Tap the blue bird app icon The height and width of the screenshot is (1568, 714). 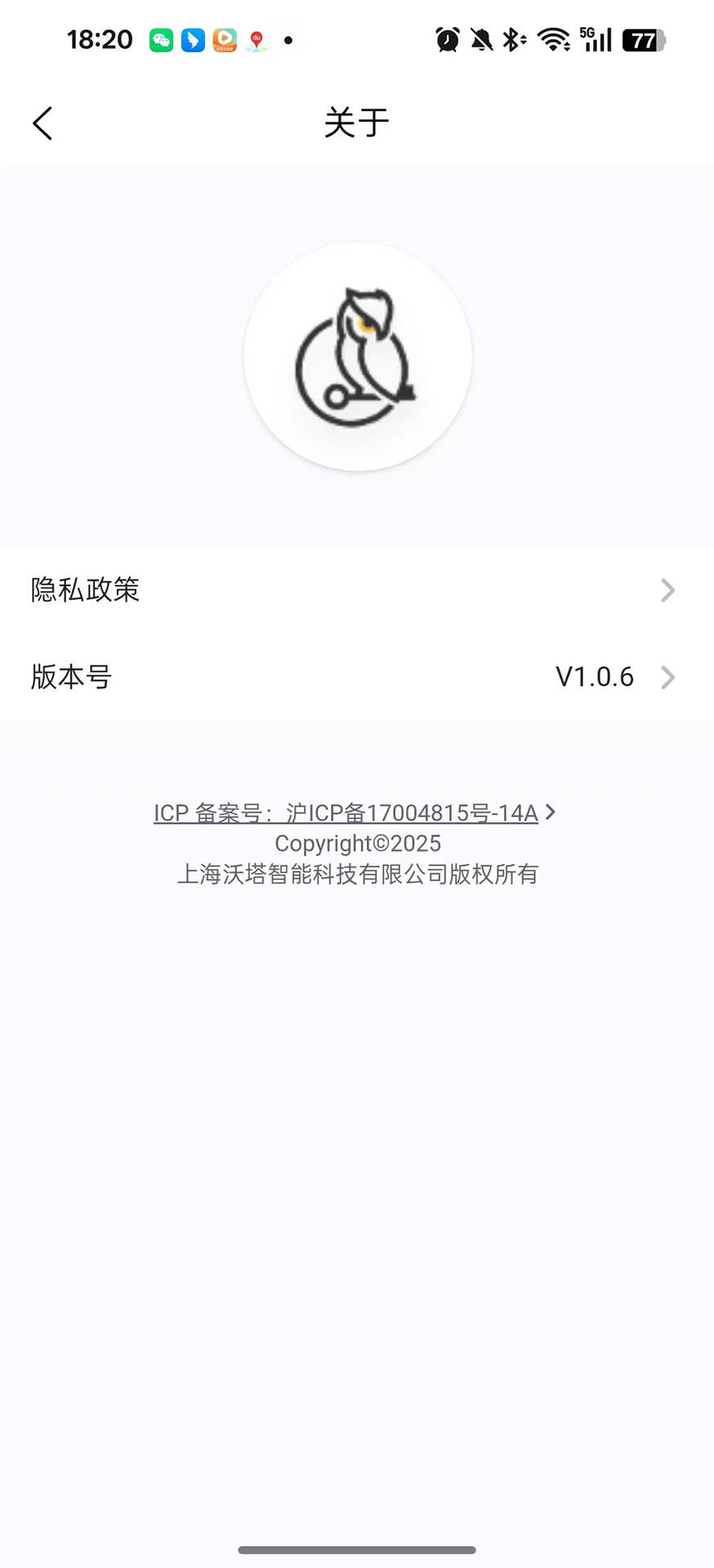pos(193,39)
